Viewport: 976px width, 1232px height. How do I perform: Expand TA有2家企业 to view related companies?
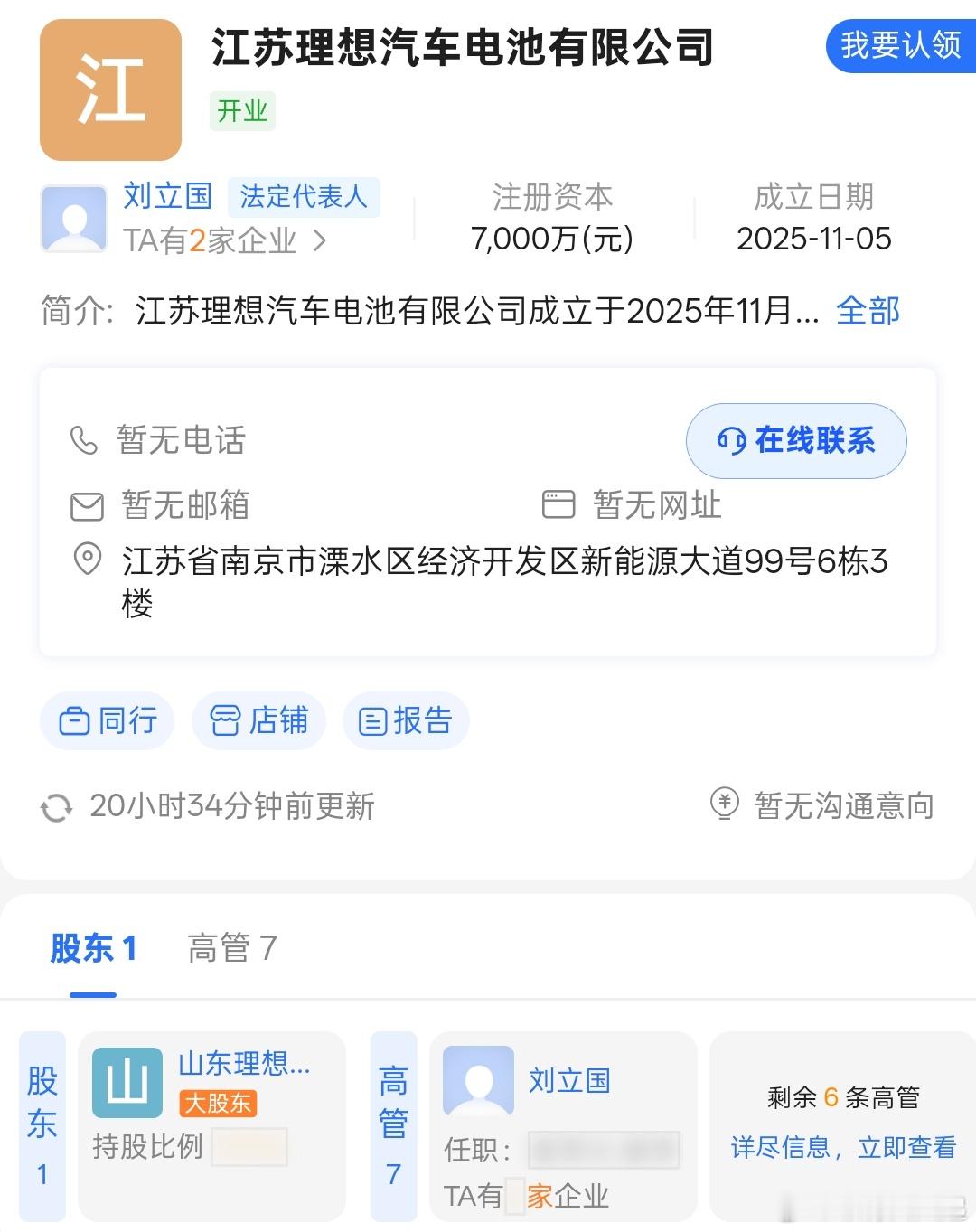click(223, 240)
